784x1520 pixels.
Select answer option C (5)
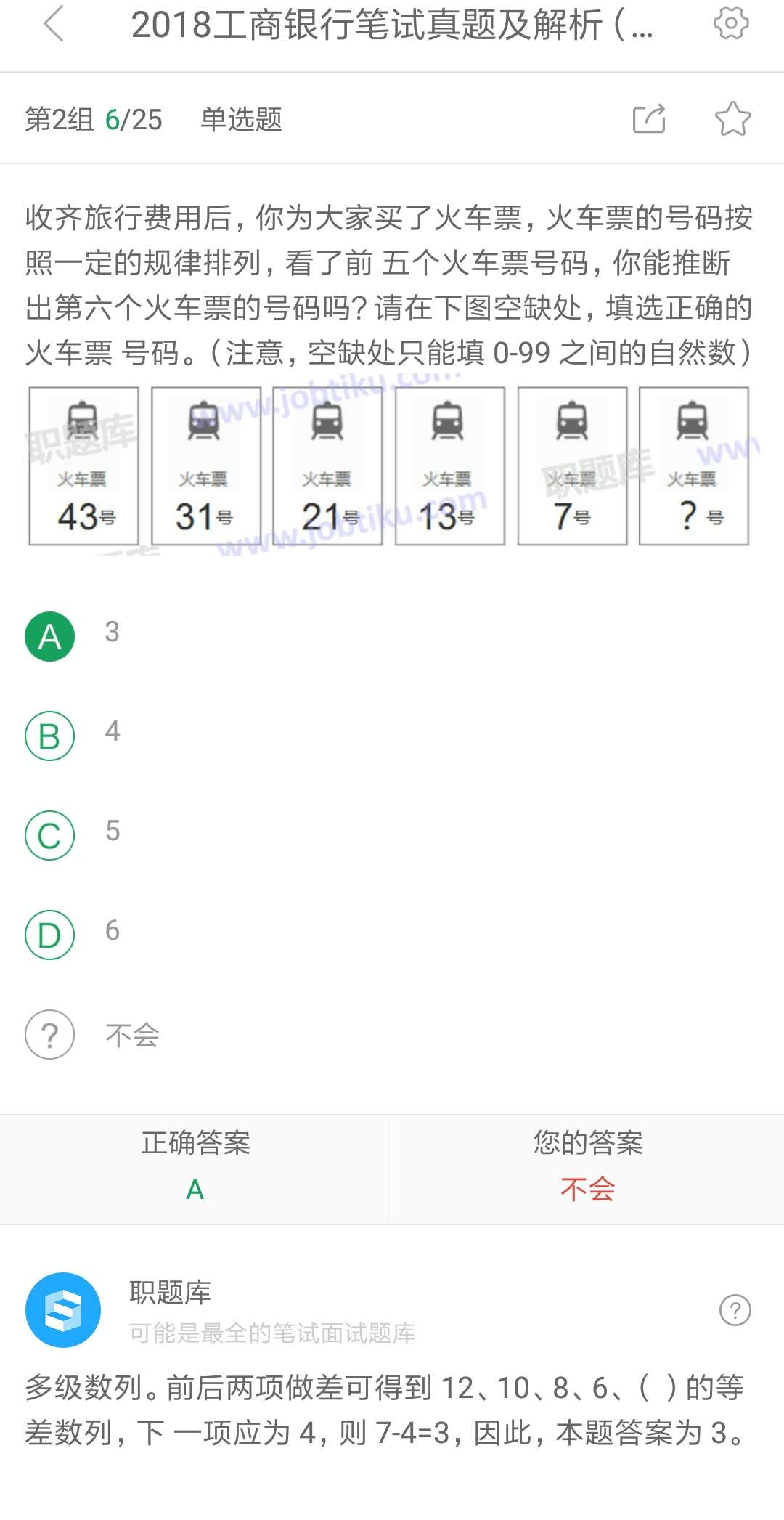pos(49,836)
